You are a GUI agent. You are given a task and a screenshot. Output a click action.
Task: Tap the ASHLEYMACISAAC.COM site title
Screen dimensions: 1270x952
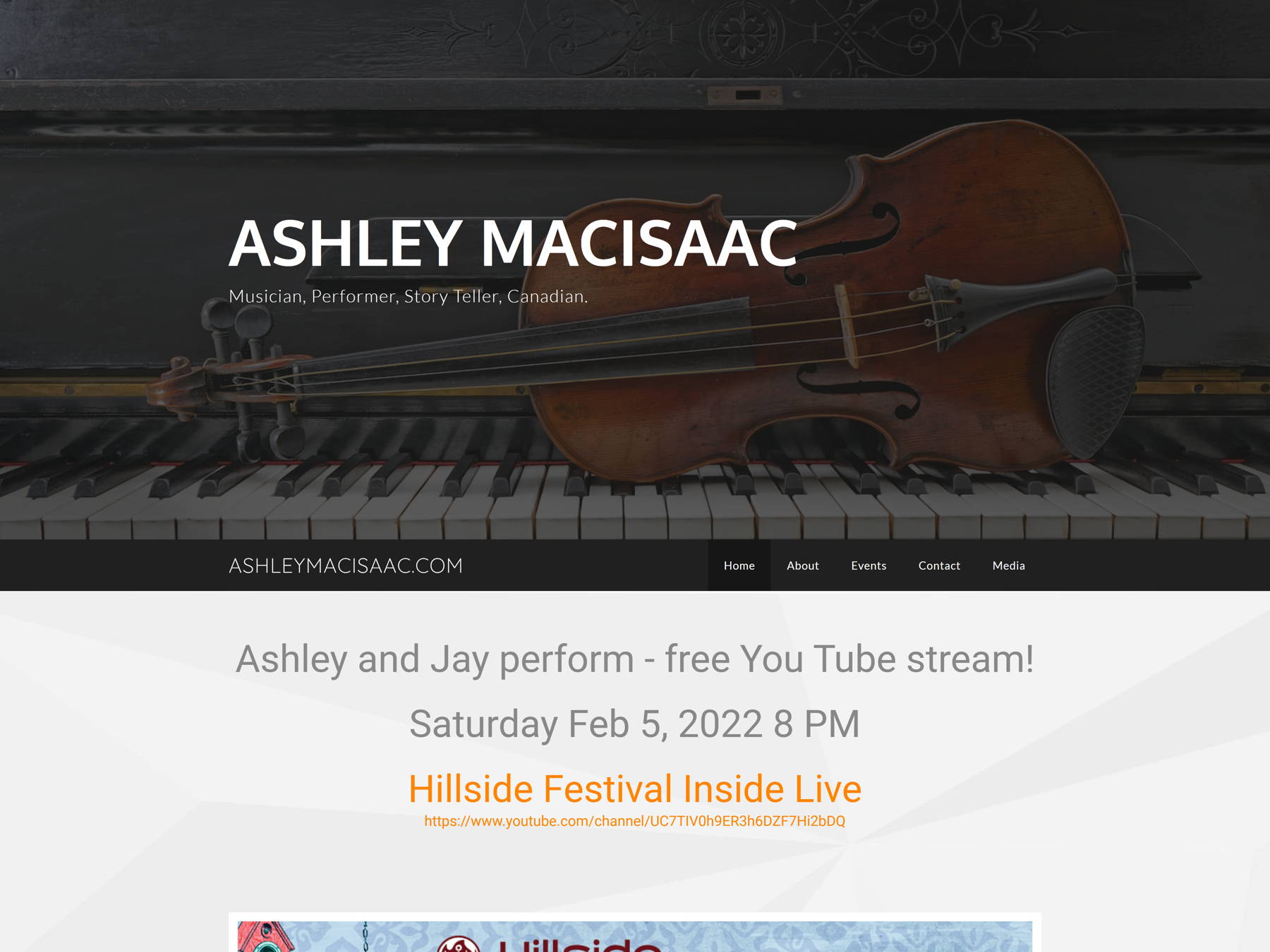point(346,566)
